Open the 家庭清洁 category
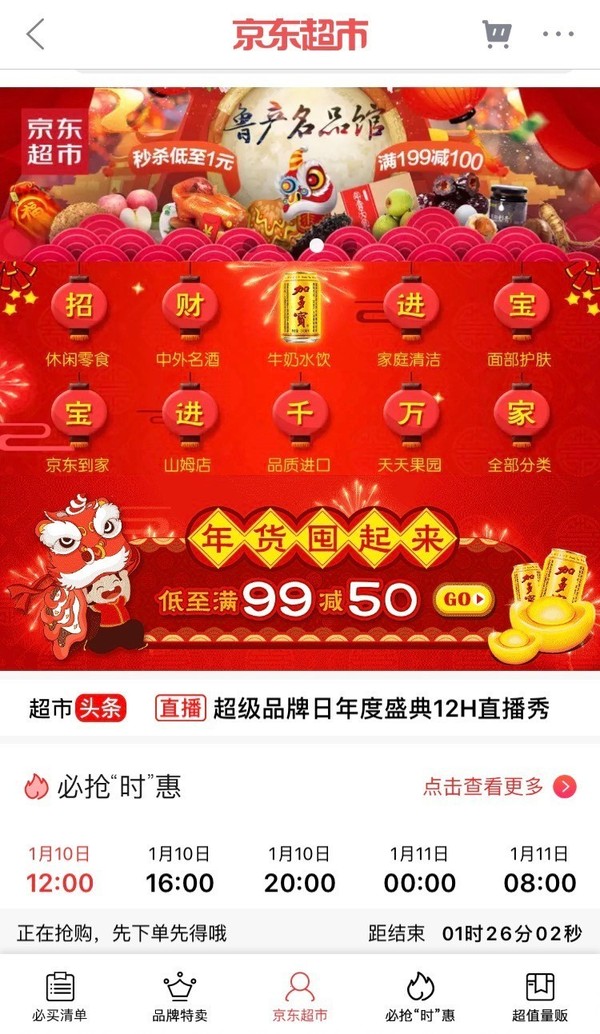This screenshot has width=600, height=1034. pyautogui.click(x=410, y=322)
